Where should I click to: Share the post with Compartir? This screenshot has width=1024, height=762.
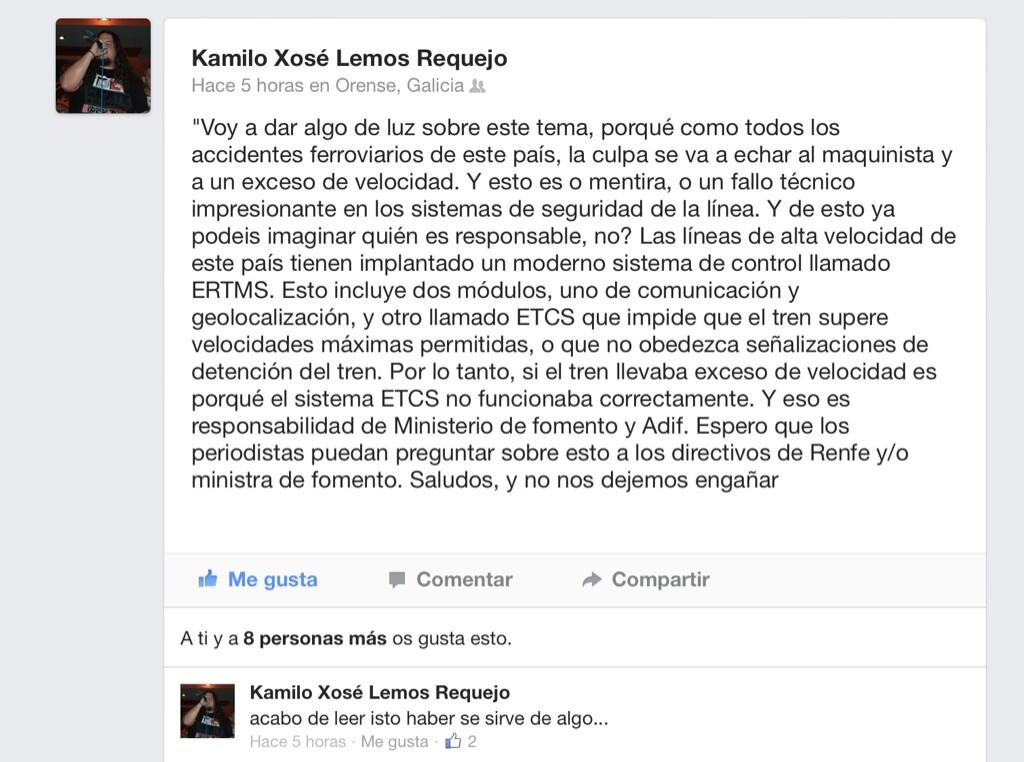(646, 579)
